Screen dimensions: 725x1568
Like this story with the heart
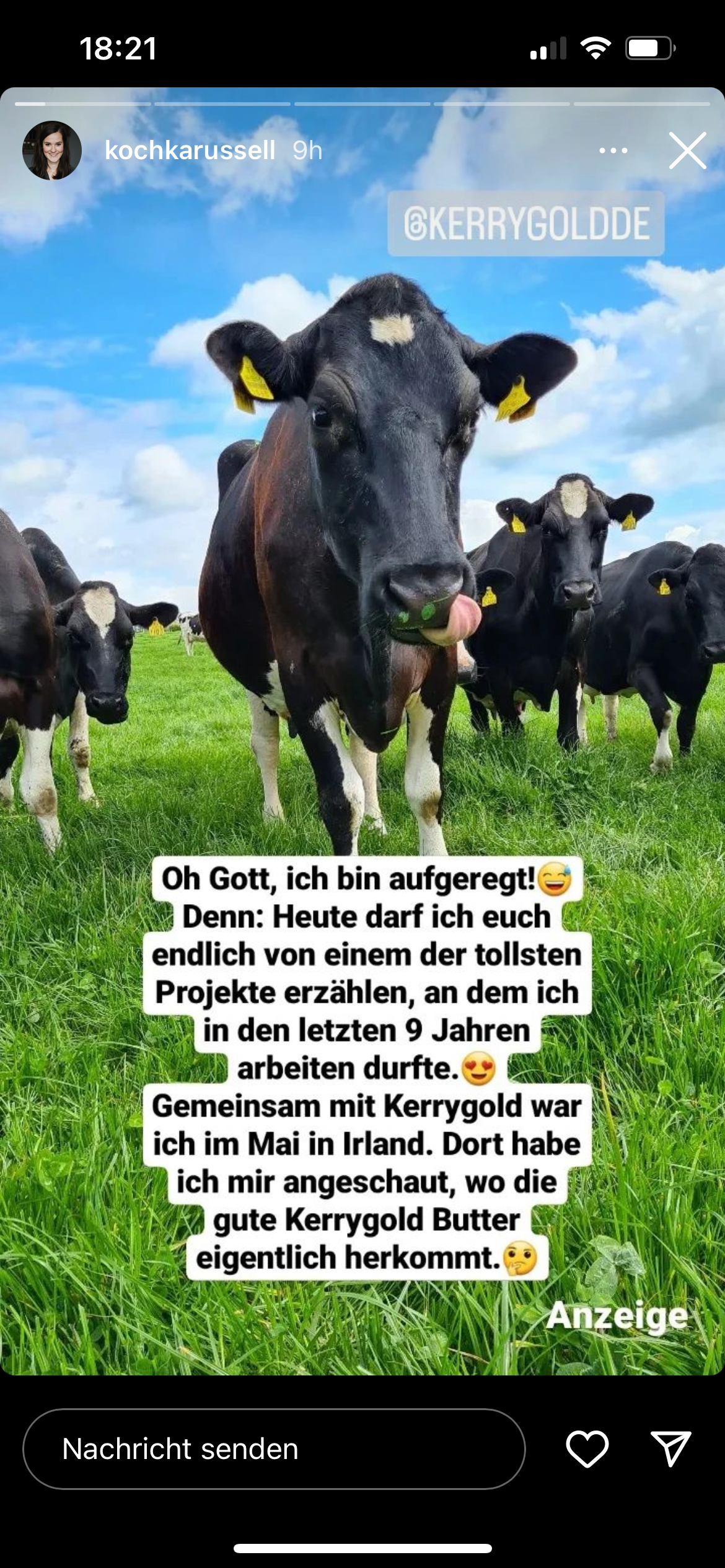click(587, 1449)
